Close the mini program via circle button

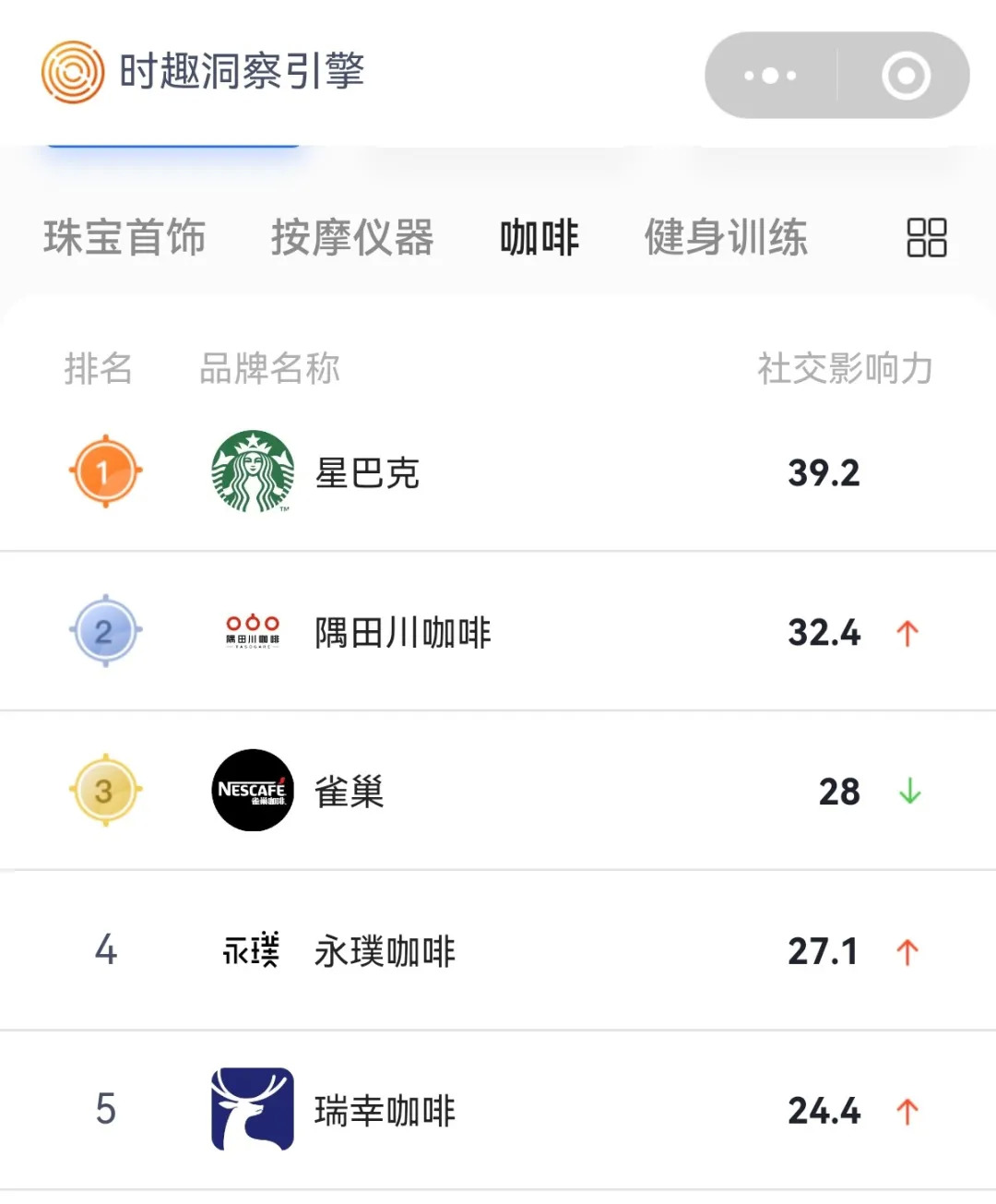coord(905,76)
